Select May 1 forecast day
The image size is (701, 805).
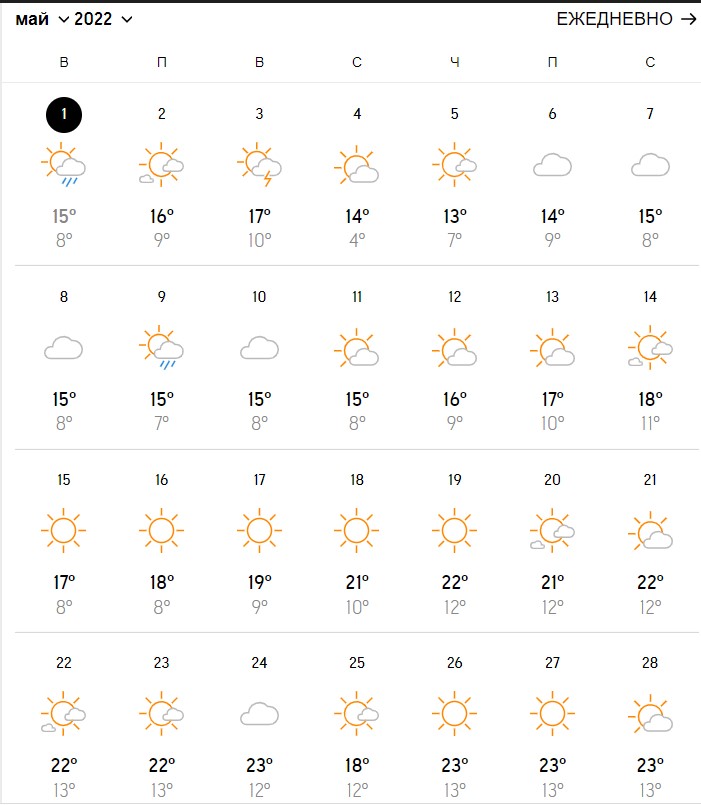pos(64,172)
